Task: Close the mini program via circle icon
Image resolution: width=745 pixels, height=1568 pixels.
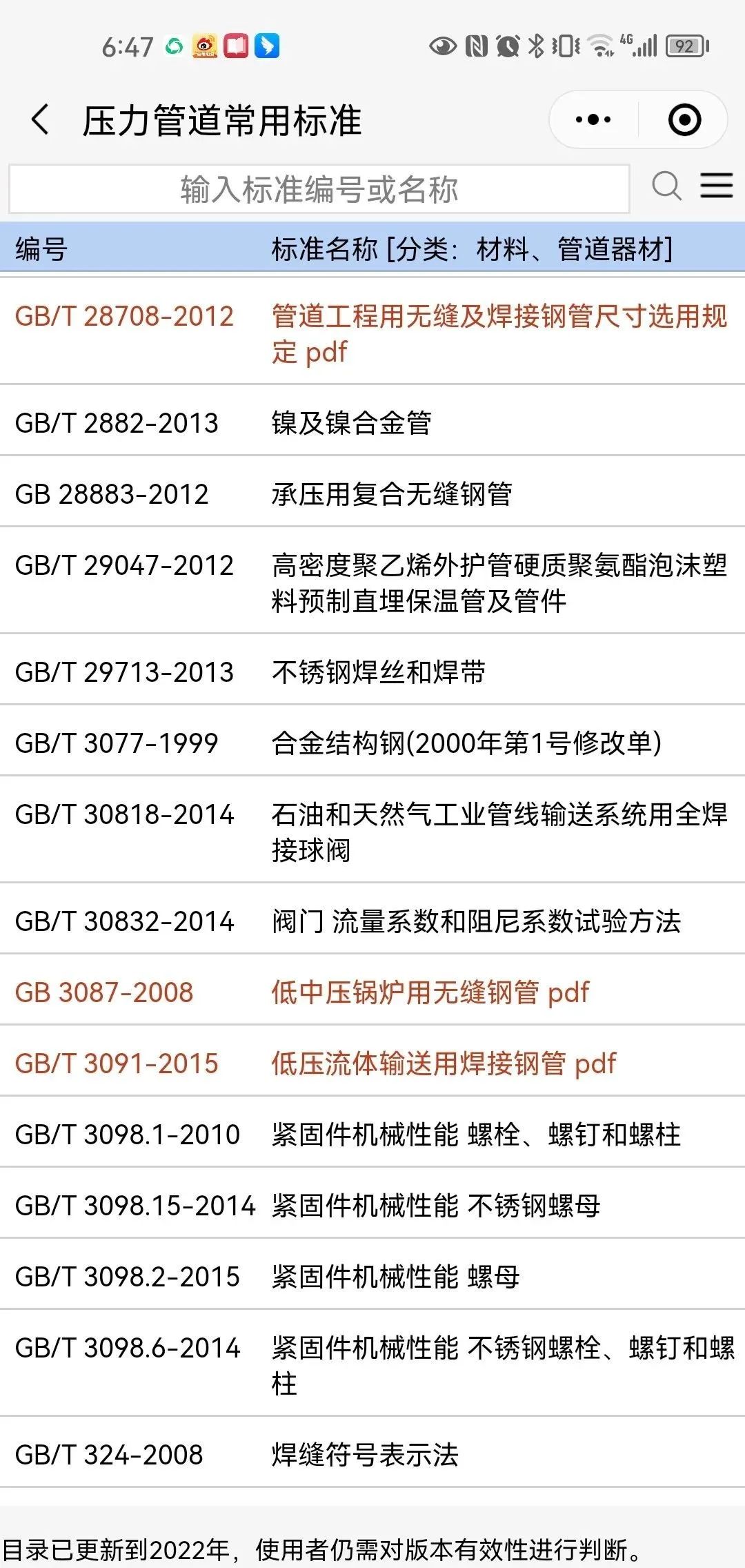Action: coord(684,120)
